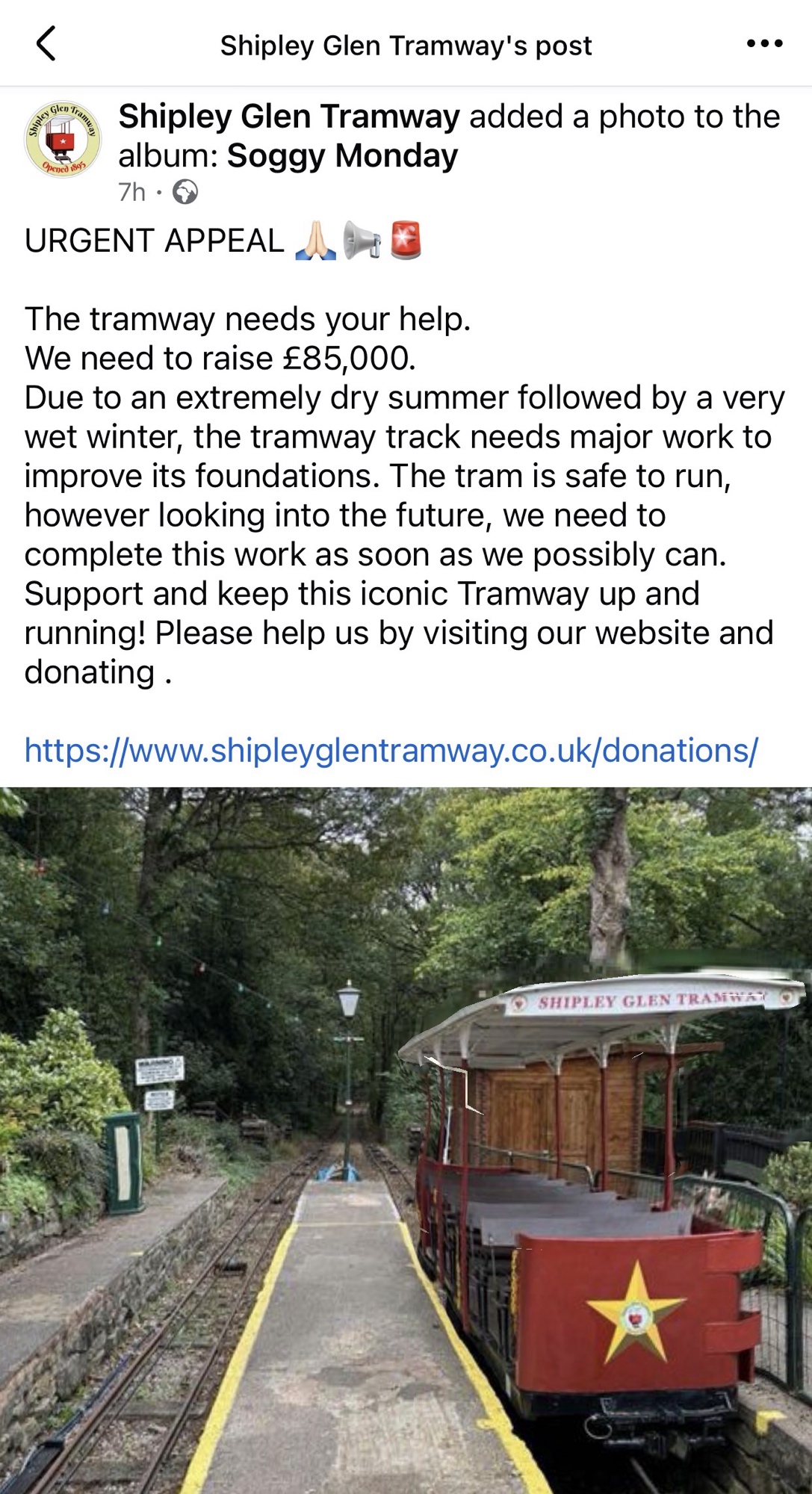
Task: Visit the Shipley Glen Tramway page name
Action: click(x=289, y=117)
